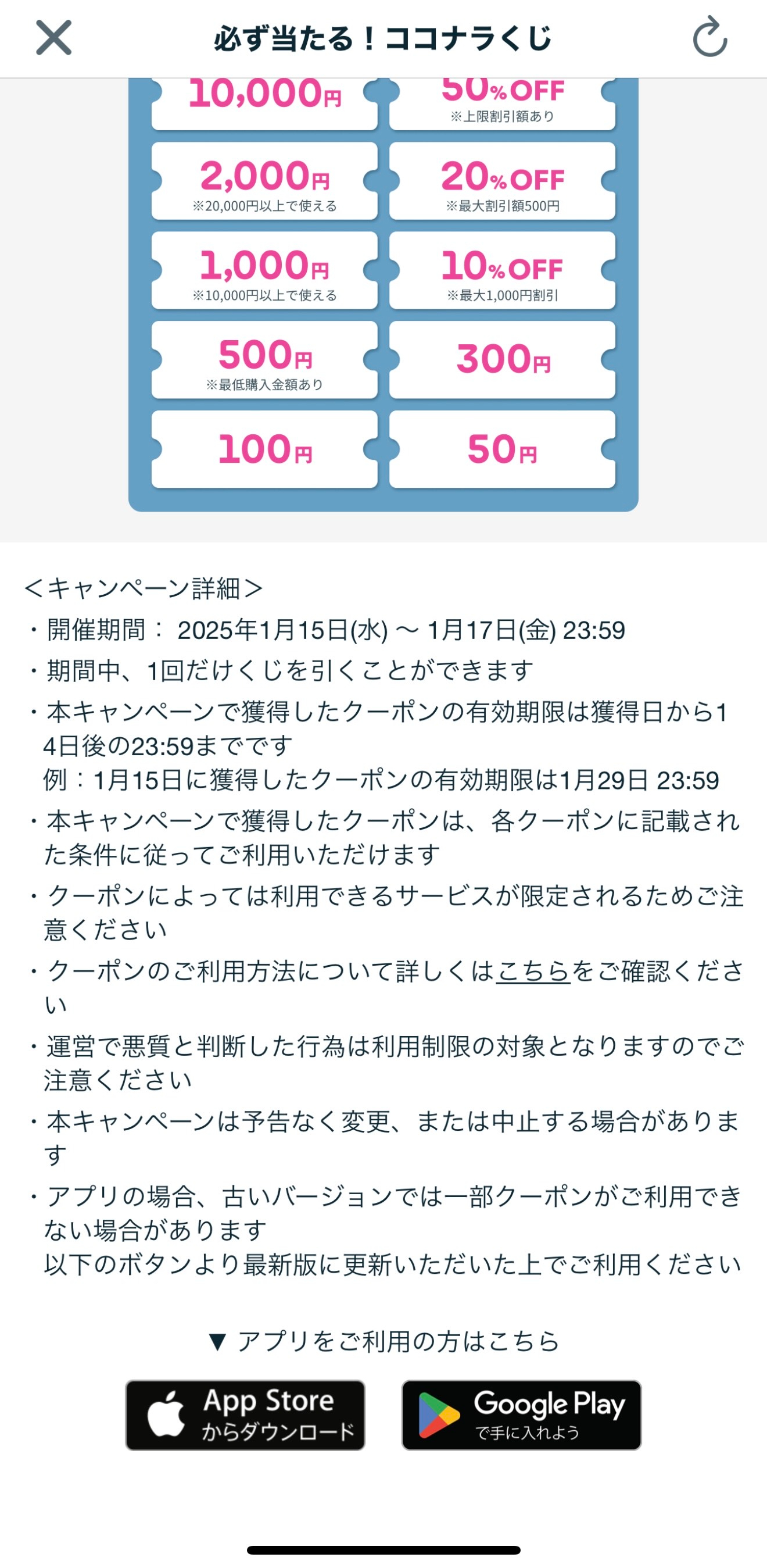Open the こちら link for coupon usage details
767x1568 pixels.
533,971
